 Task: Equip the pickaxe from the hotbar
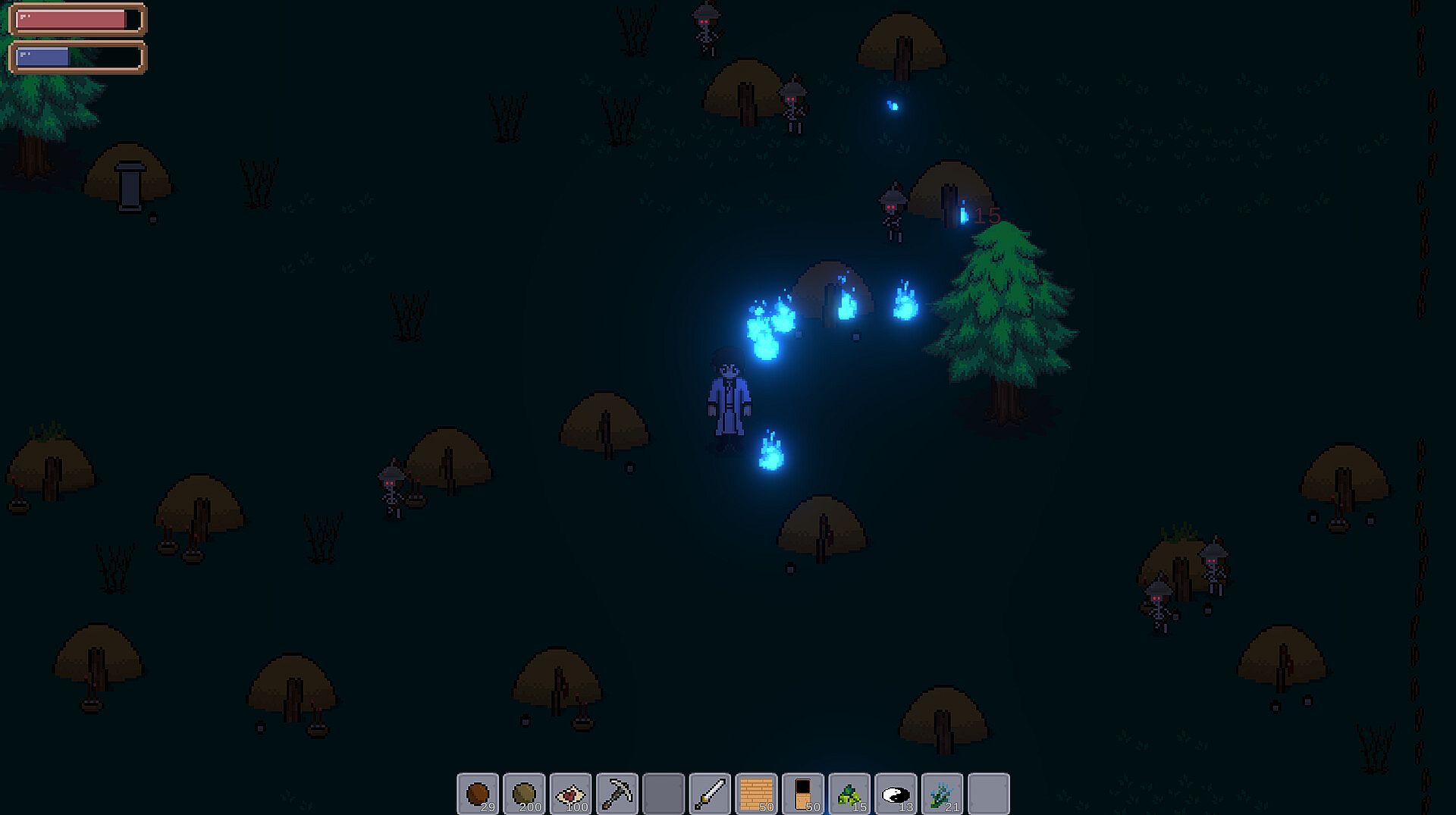tap(617, 794)
